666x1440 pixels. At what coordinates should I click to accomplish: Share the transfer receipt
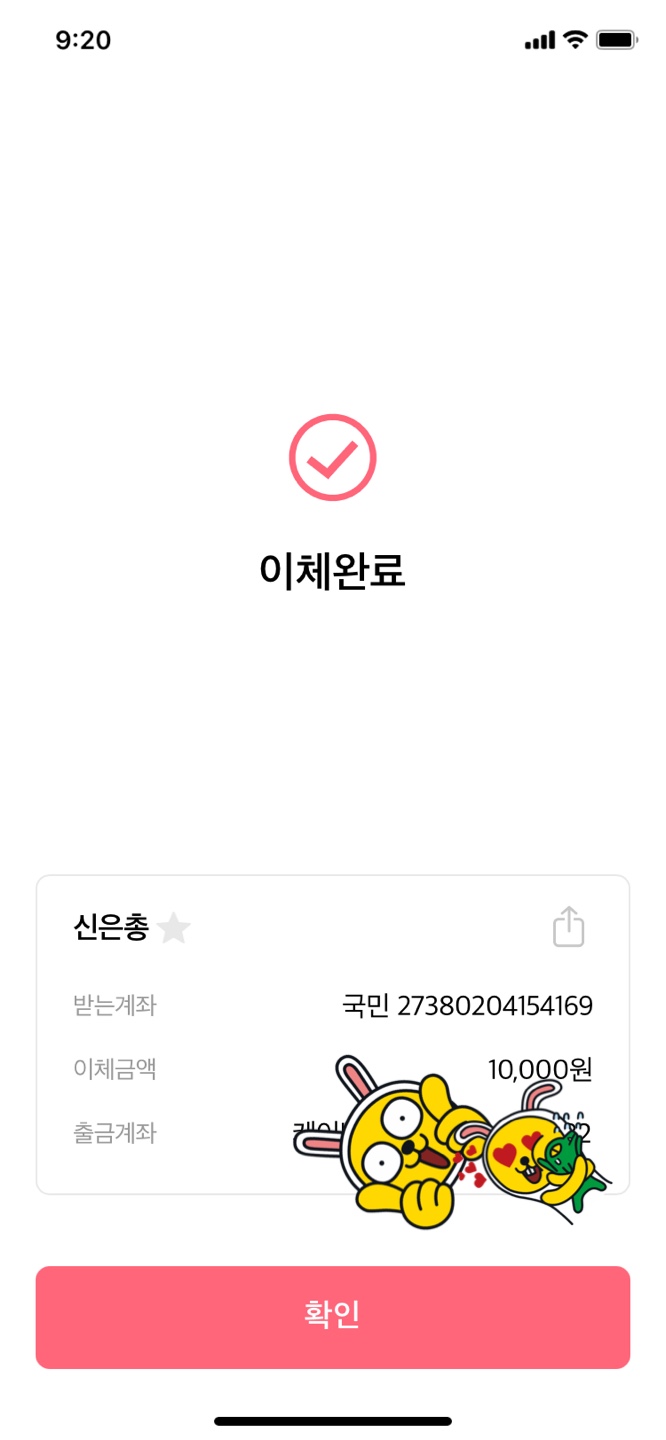click(568, 927)
